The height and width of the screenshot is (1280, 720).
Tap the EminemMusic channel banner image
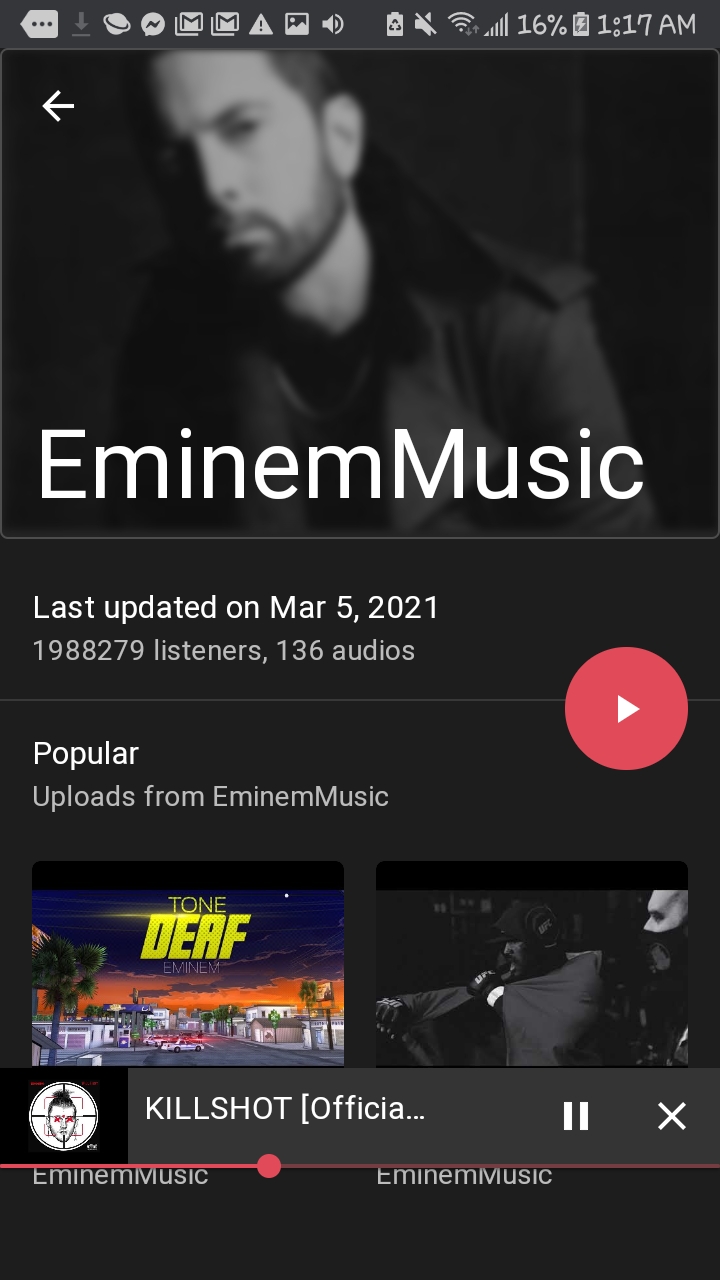click(x=360, y=290)
